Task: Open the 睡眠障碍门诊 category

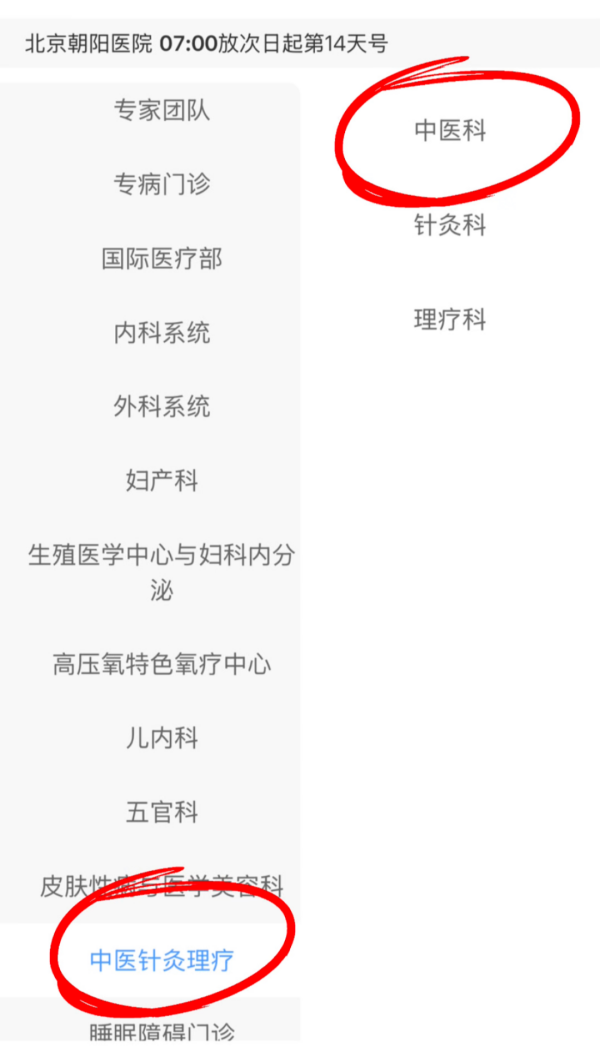Action: (x=162, y=1032)
